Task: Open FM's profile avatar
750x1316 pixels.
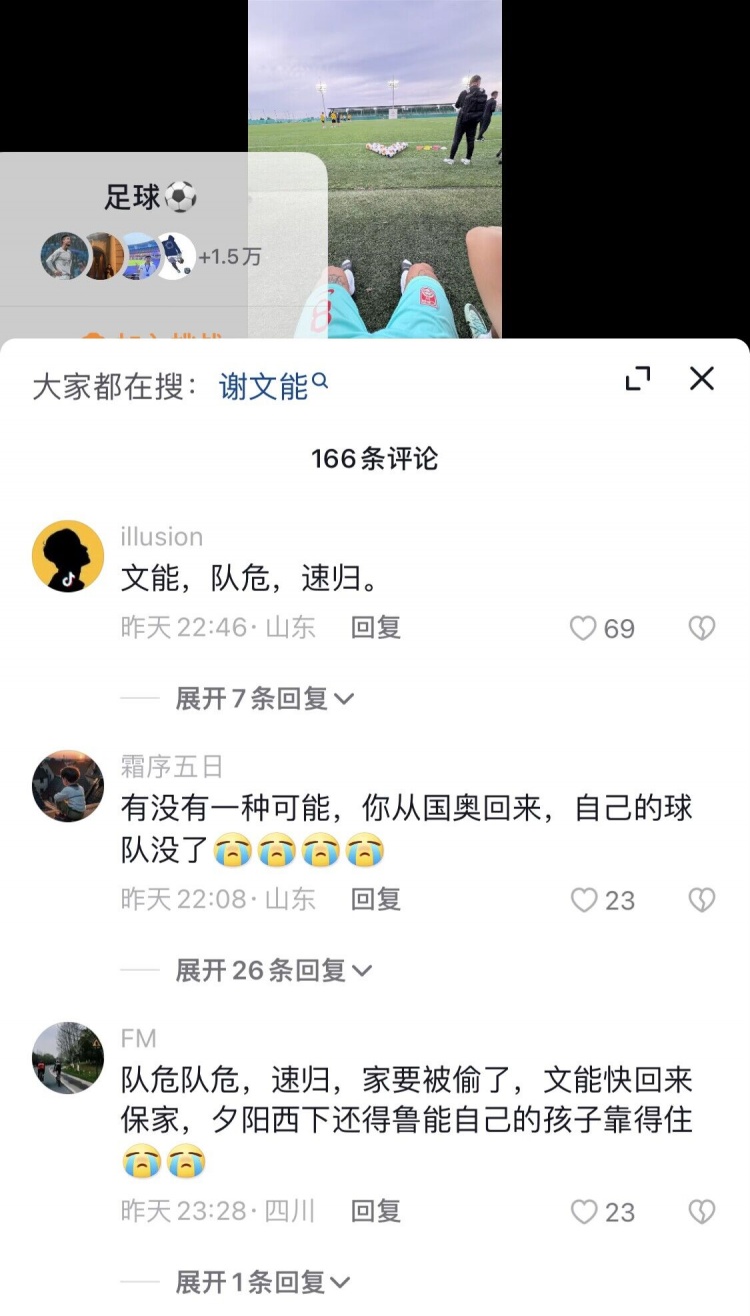Action: (68, 1058)
